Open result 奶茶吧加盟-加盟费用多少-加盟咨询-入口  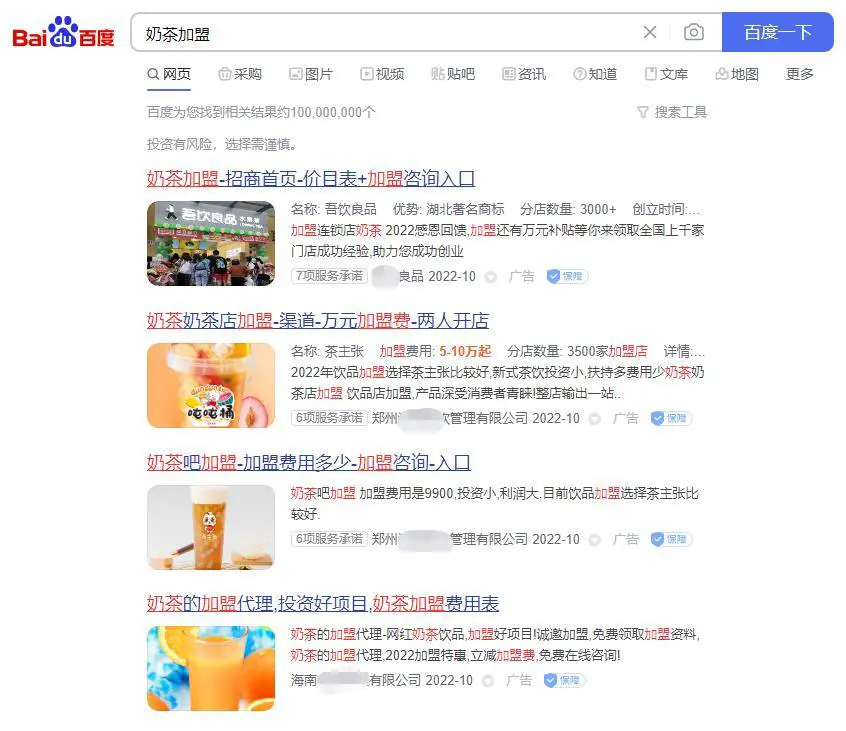pos(308,463)
